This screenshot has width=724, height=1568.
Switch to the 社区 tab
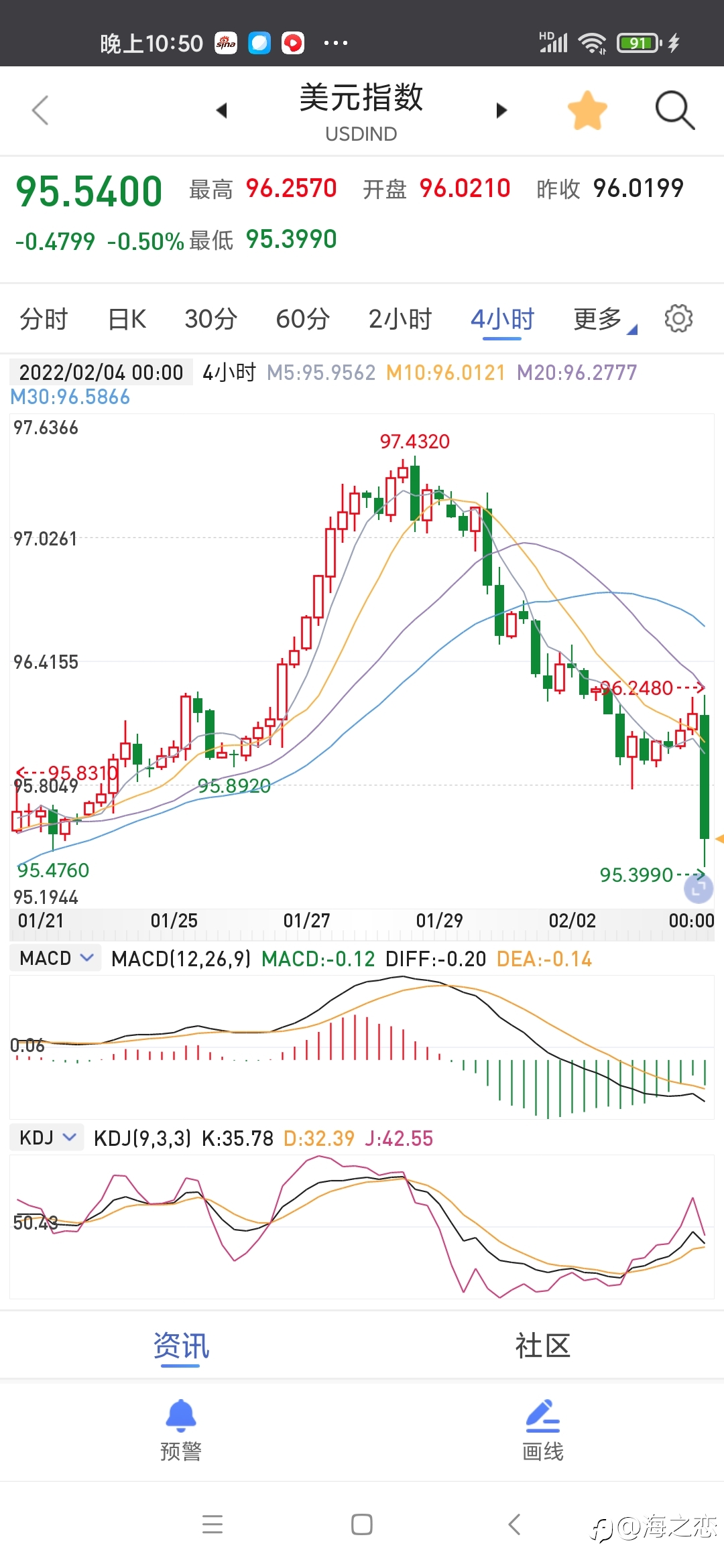(543, 1346)
